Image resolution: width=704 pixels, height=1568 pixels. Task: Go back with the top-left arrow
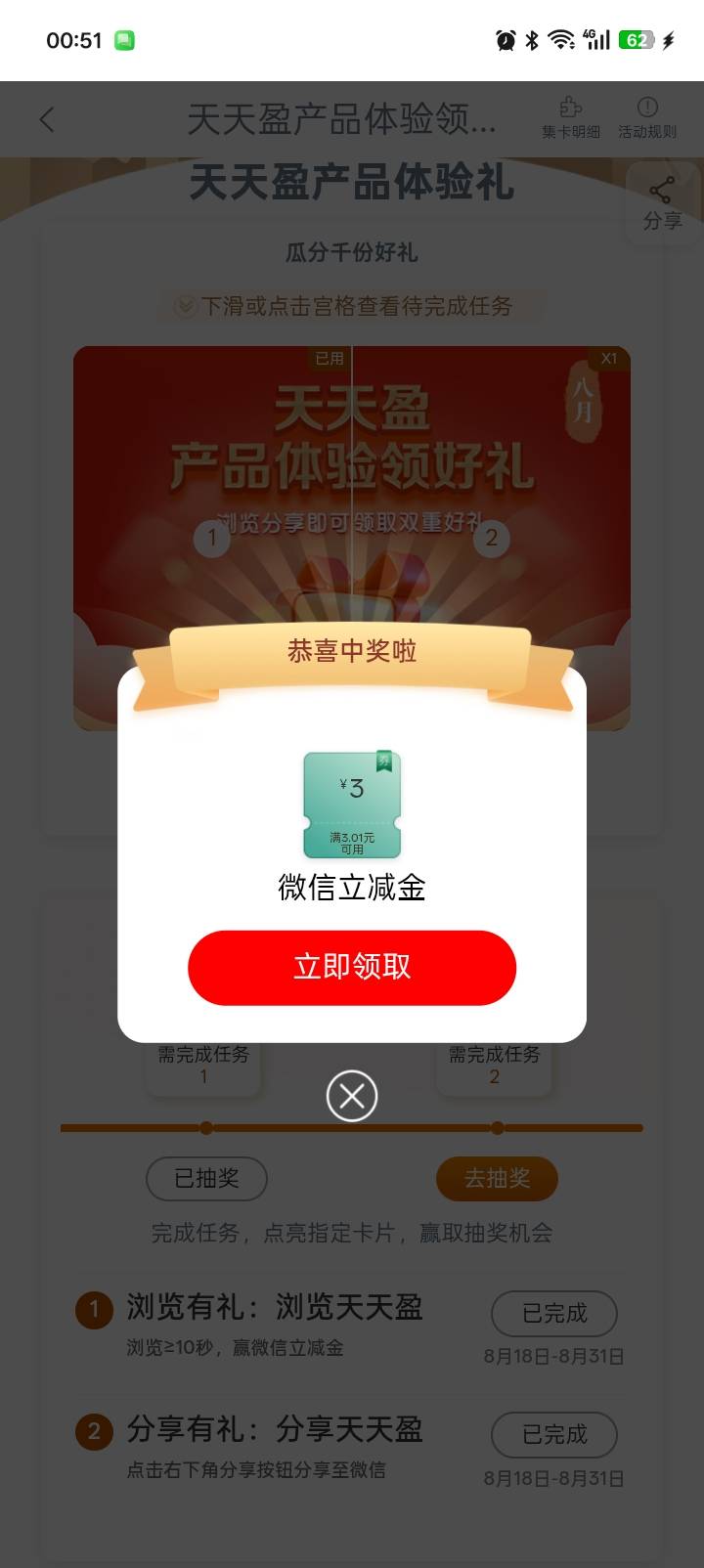[47, 119]
